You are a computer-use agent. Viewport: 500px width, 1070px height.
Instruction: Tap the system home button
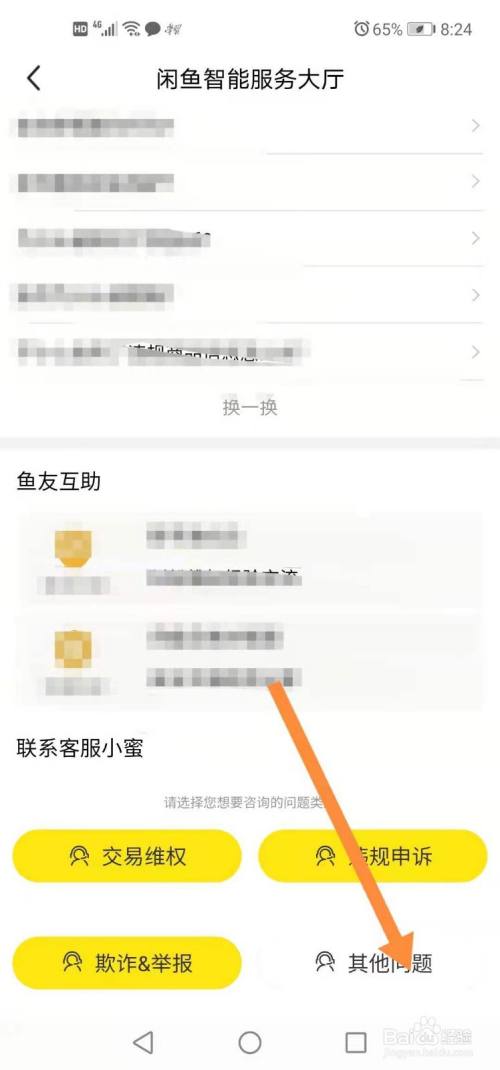point(250,1042)
